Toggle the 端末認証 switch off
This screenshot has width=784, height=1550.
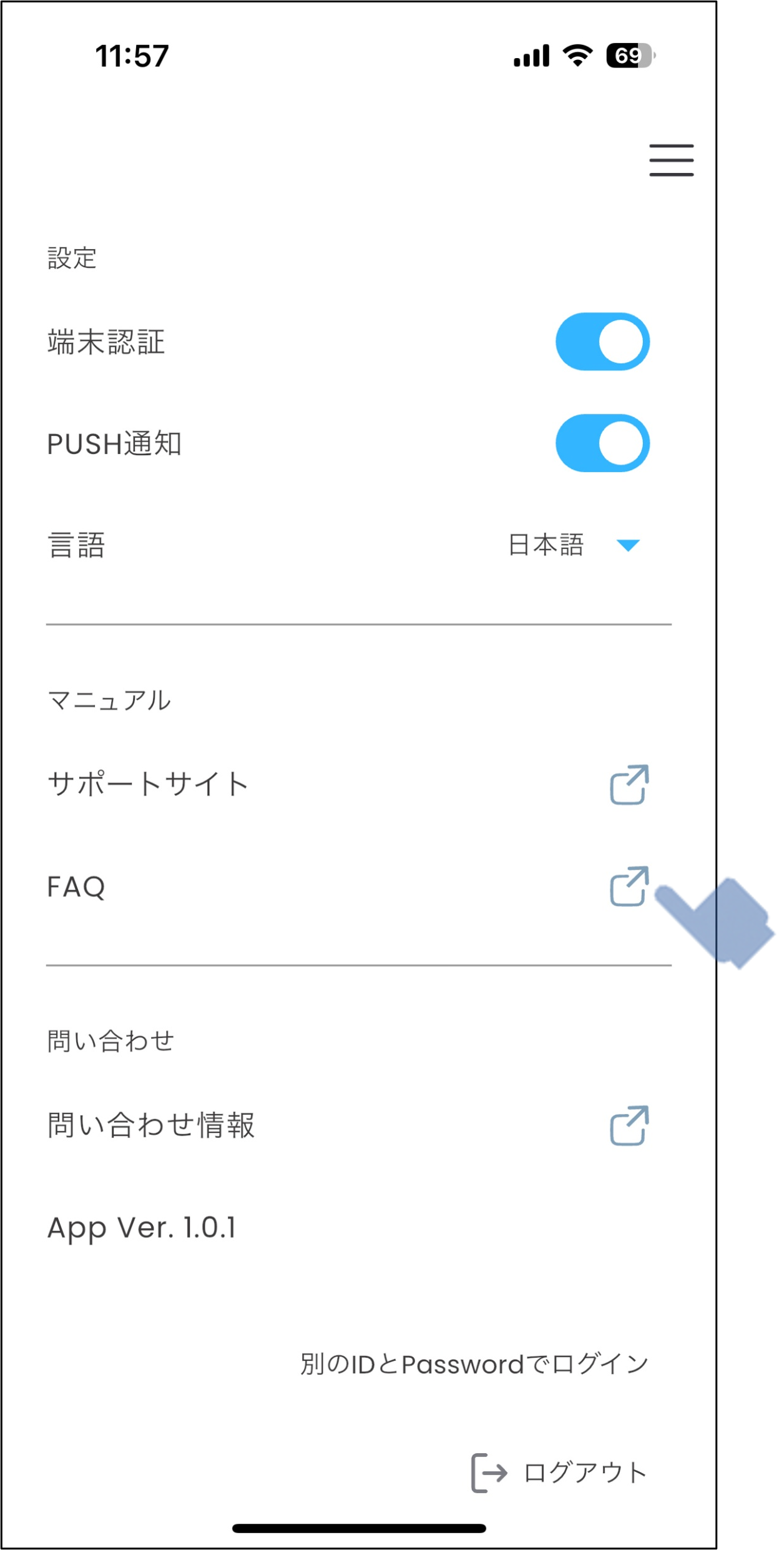602,342
